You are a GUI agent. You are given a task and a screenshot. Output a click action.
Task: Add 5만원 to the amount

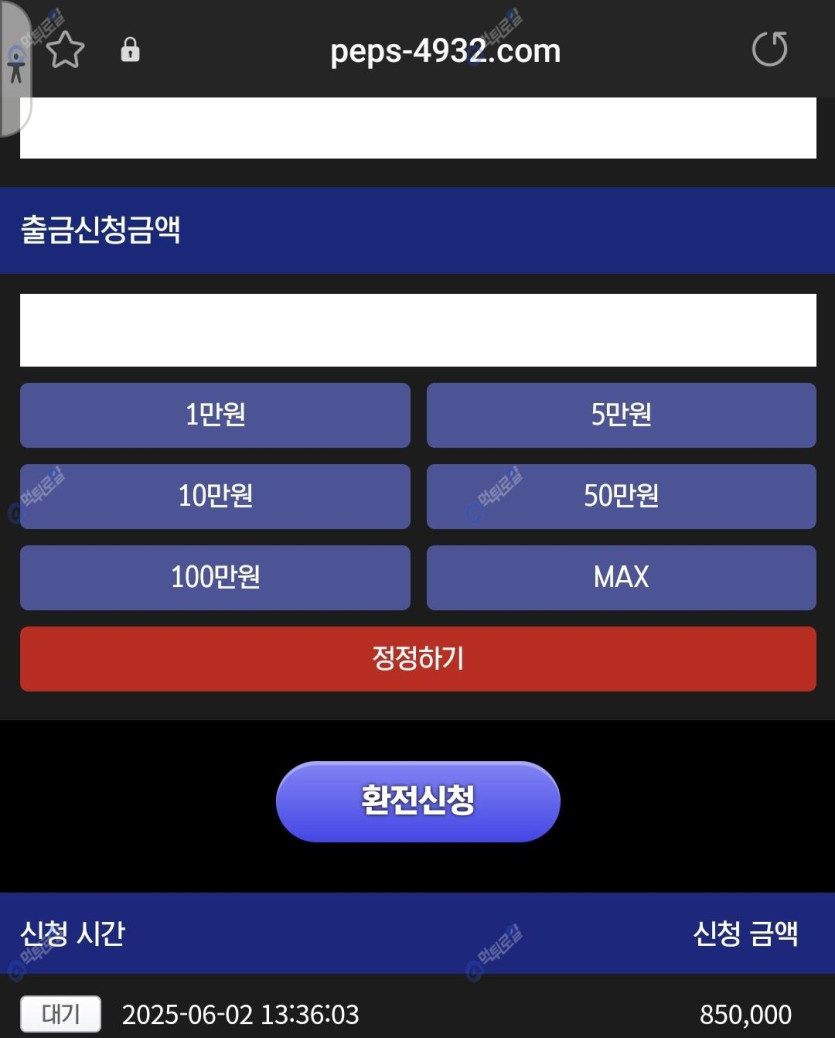tap(621, 415)
